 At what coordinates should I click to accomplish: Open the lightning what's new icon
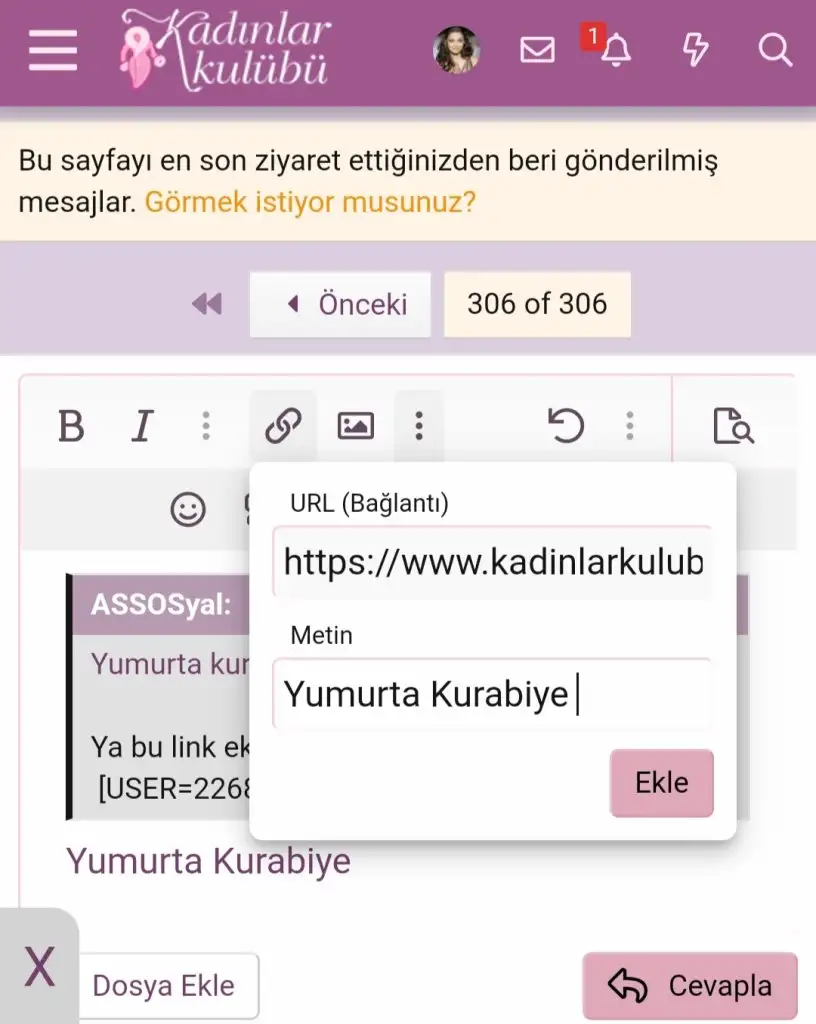(x=695, y=50)
